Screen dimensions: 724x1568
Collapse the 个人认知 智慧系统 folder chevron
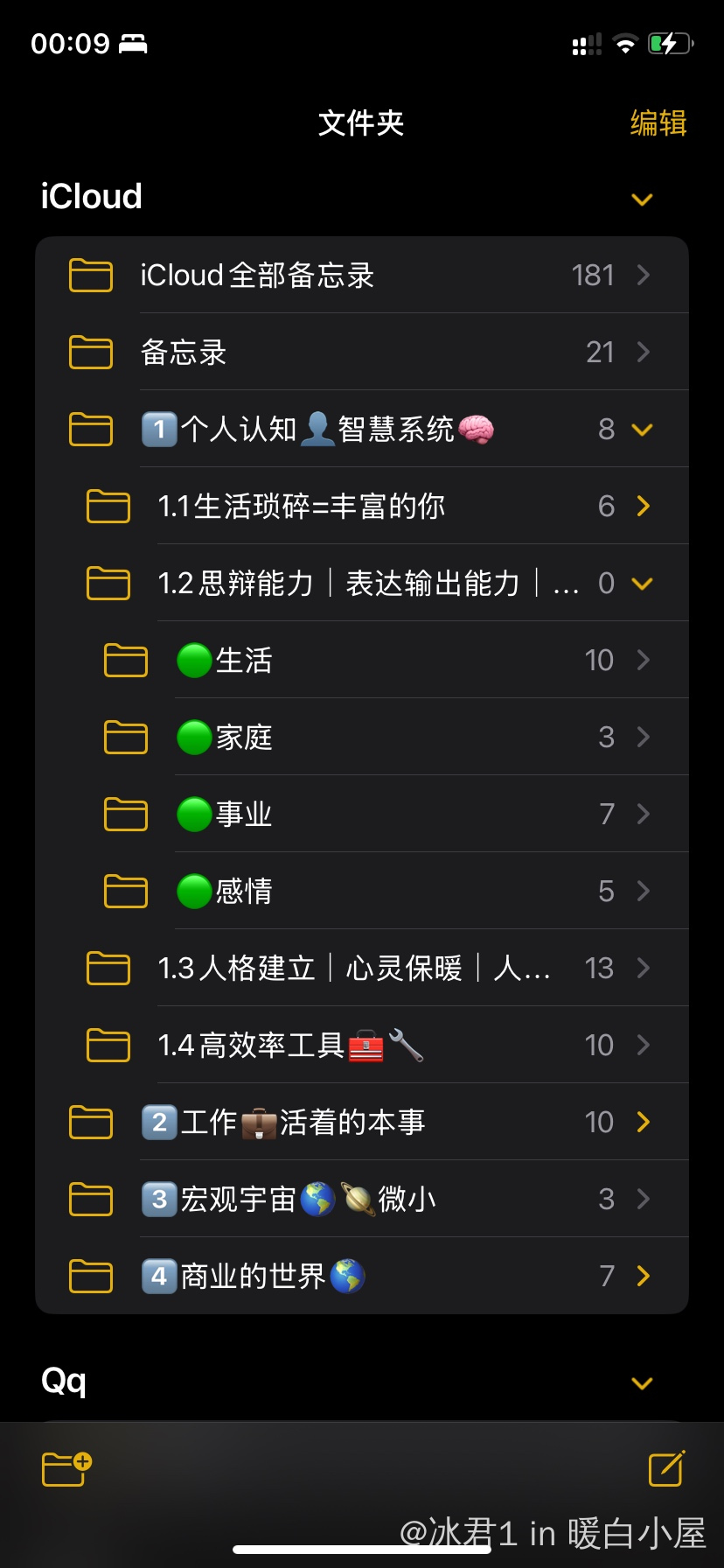pyautogui.click(x=642, y=430)
